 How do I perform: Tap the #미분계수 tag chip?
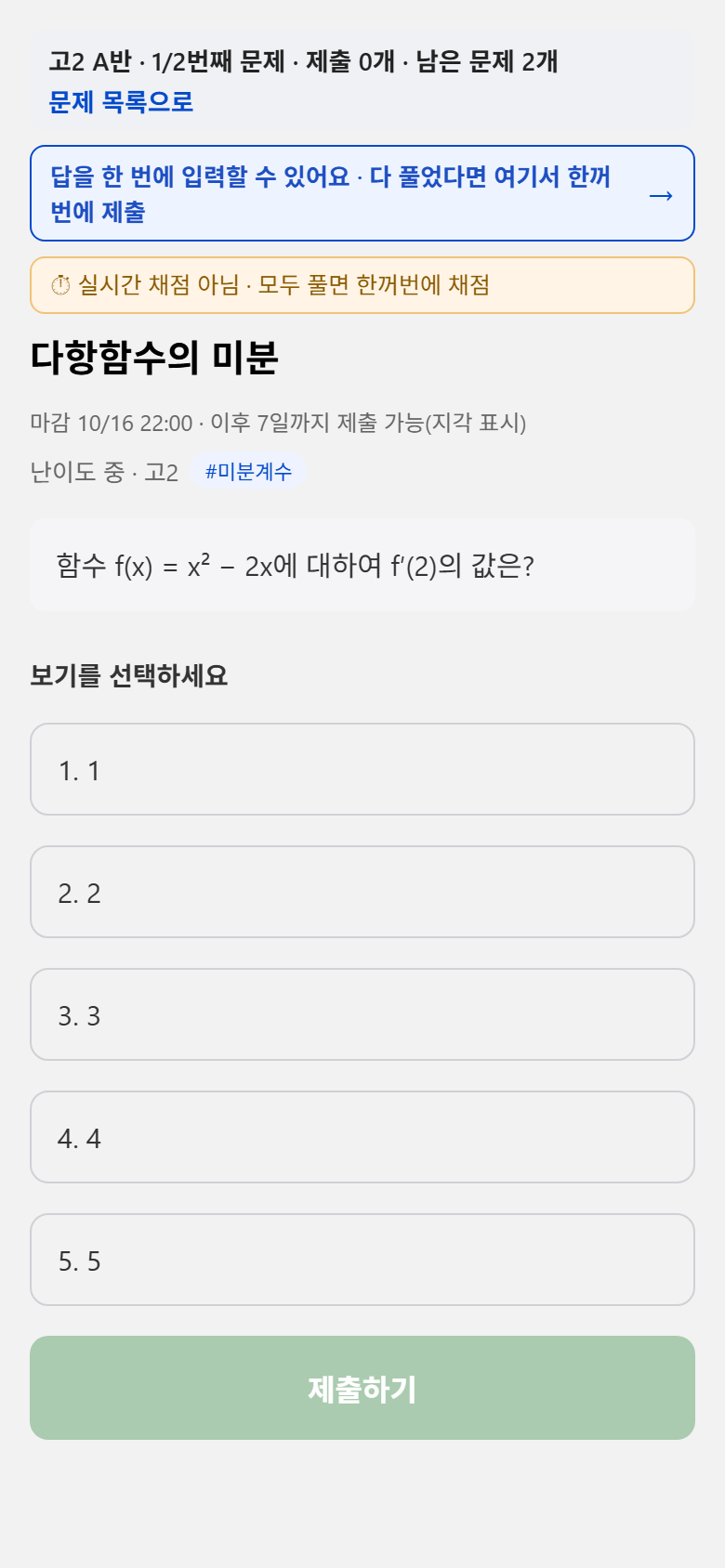pyautogui.click(x=248, y=471)
